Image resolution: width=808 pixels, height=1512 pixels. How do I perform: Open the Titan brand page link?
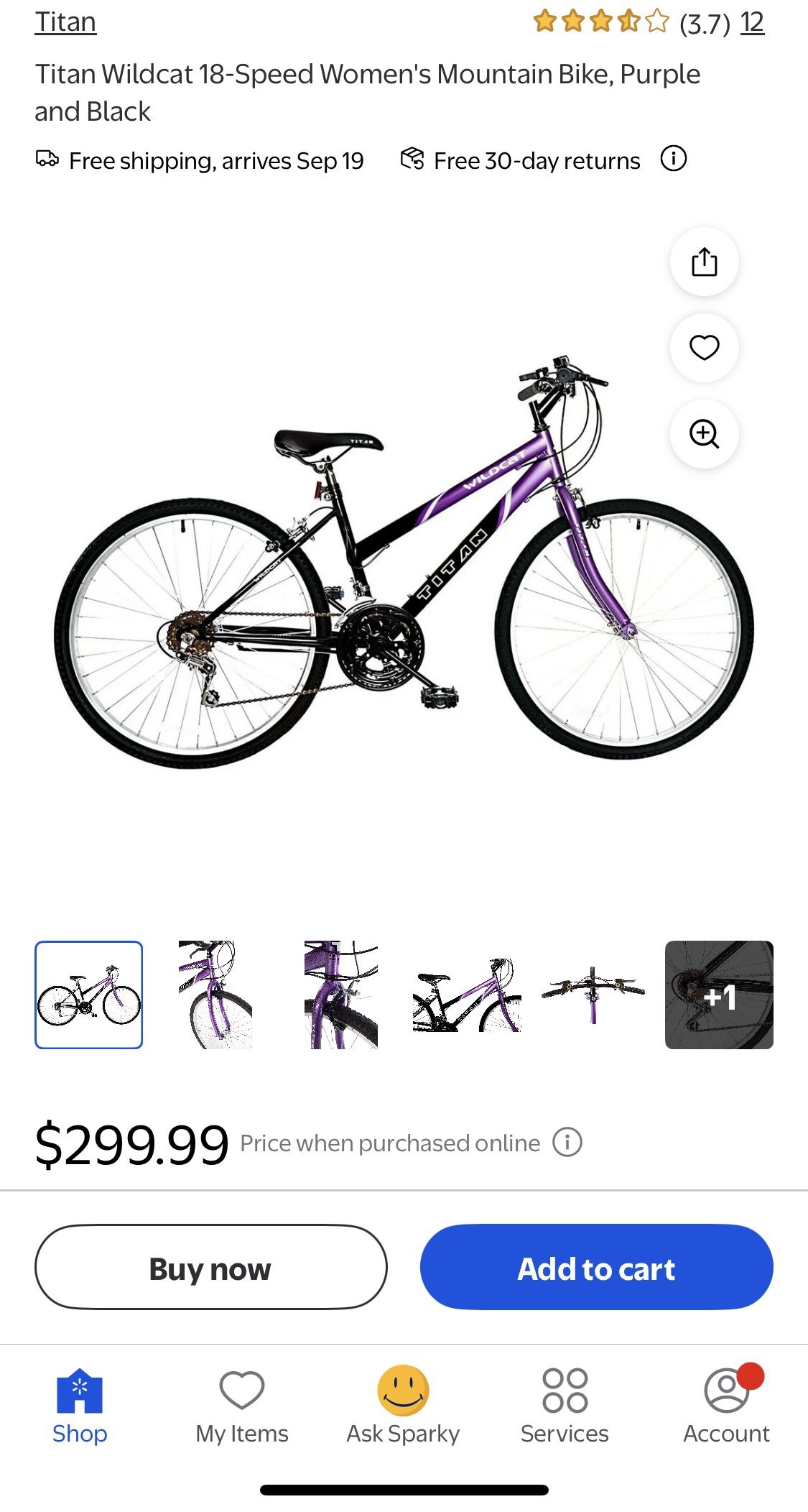66,22
